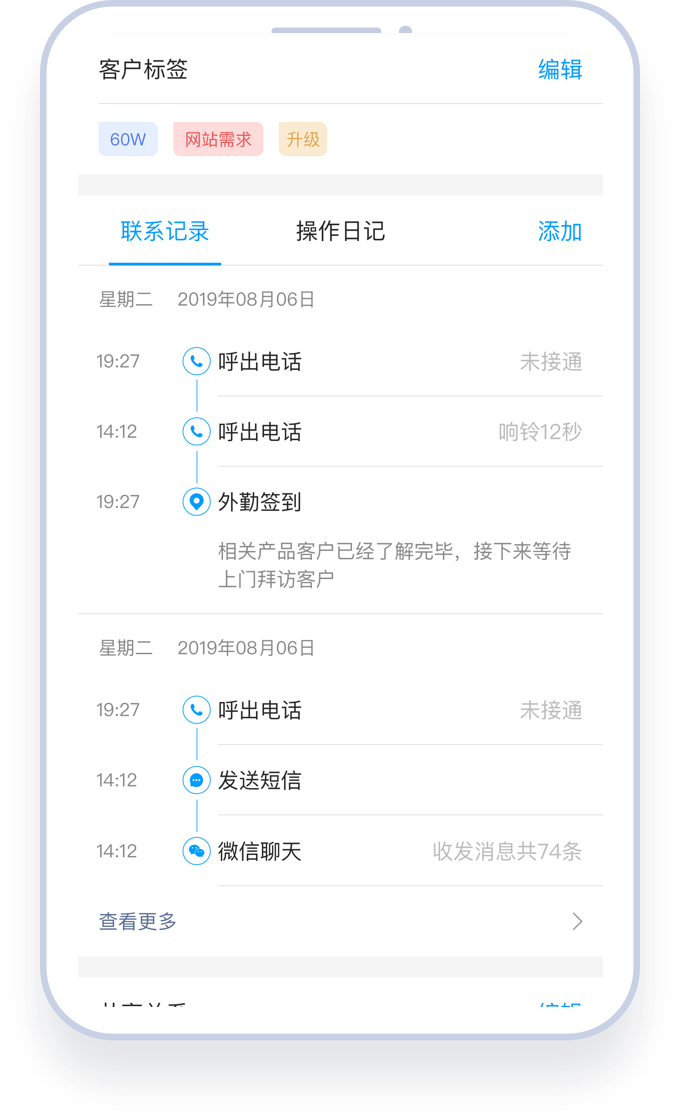Open the 发送短信 record
Screen dimensions: 680x1120
pos(340,780)
